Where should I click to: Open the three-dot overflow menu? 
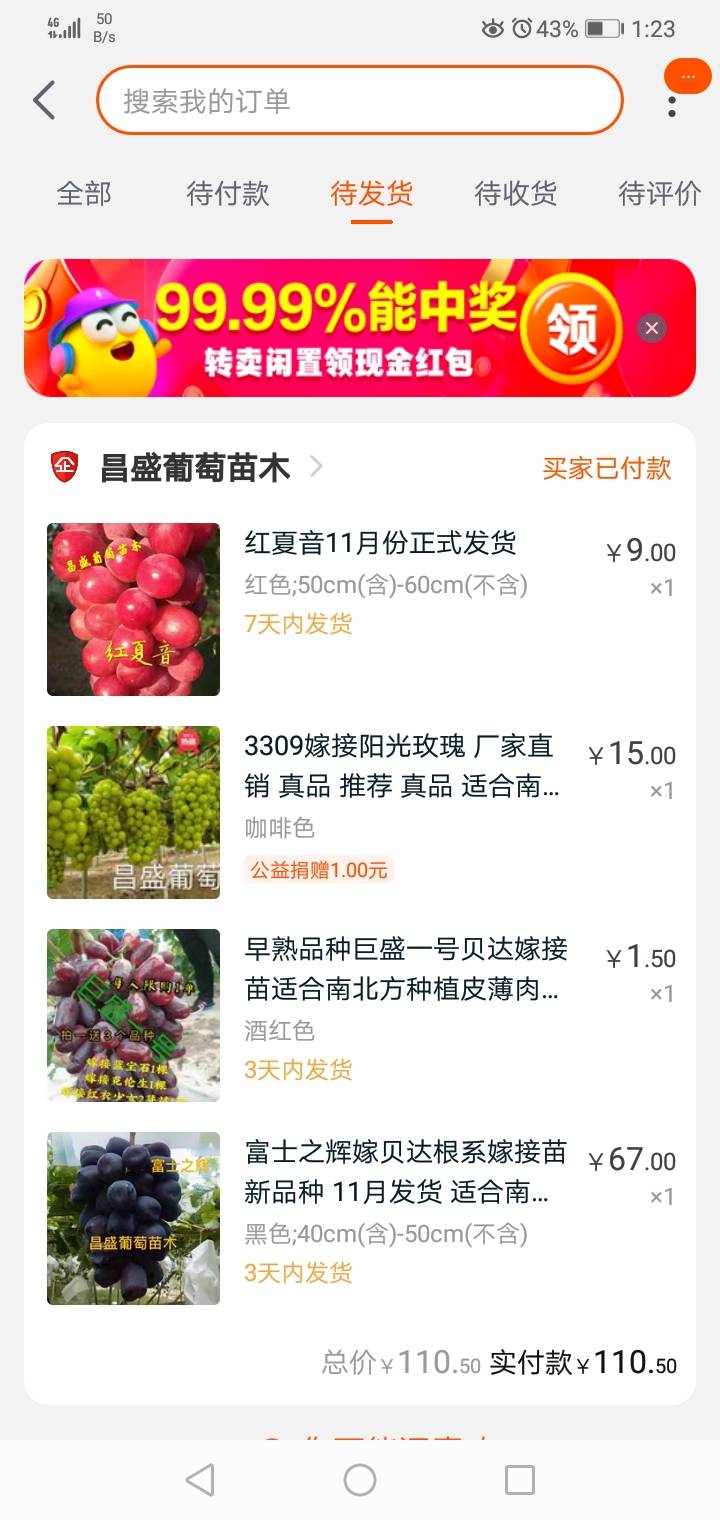click(672, 105)
